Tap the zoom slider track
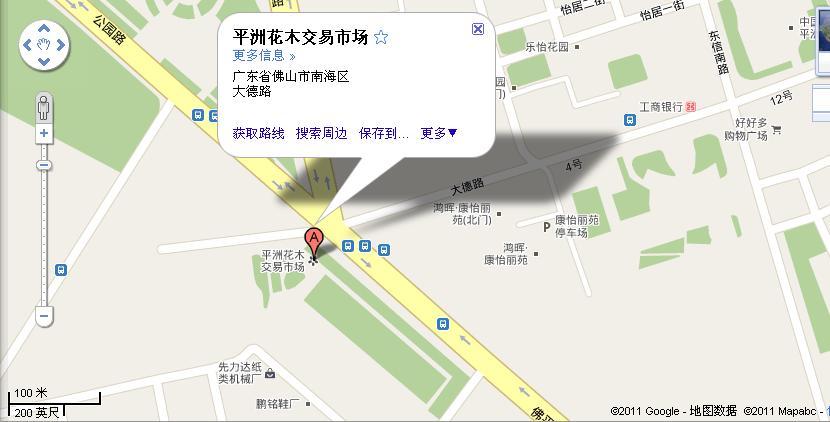 (44, 240)
